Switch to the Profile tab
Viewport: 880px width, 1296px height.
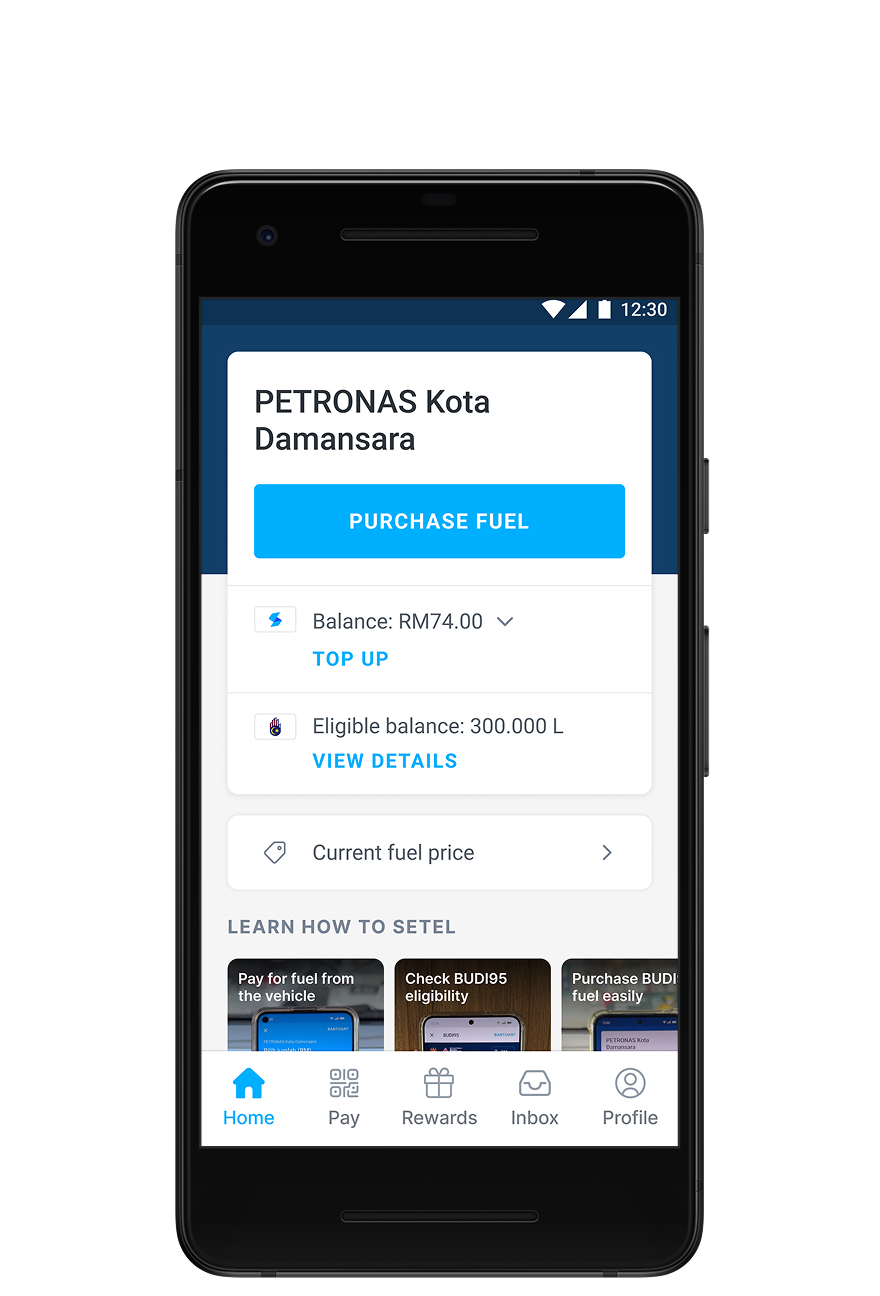click(x=630, y=1098)
